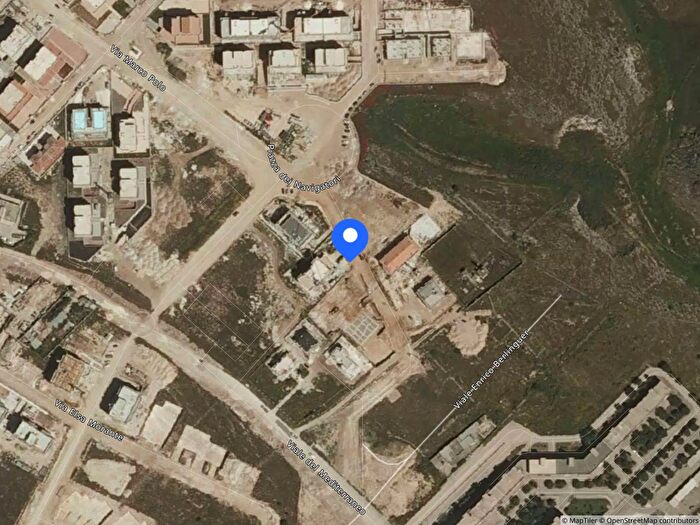Open the MapTiler attribution link
This screenshot has width=700, height=525.
click(581, 520)
